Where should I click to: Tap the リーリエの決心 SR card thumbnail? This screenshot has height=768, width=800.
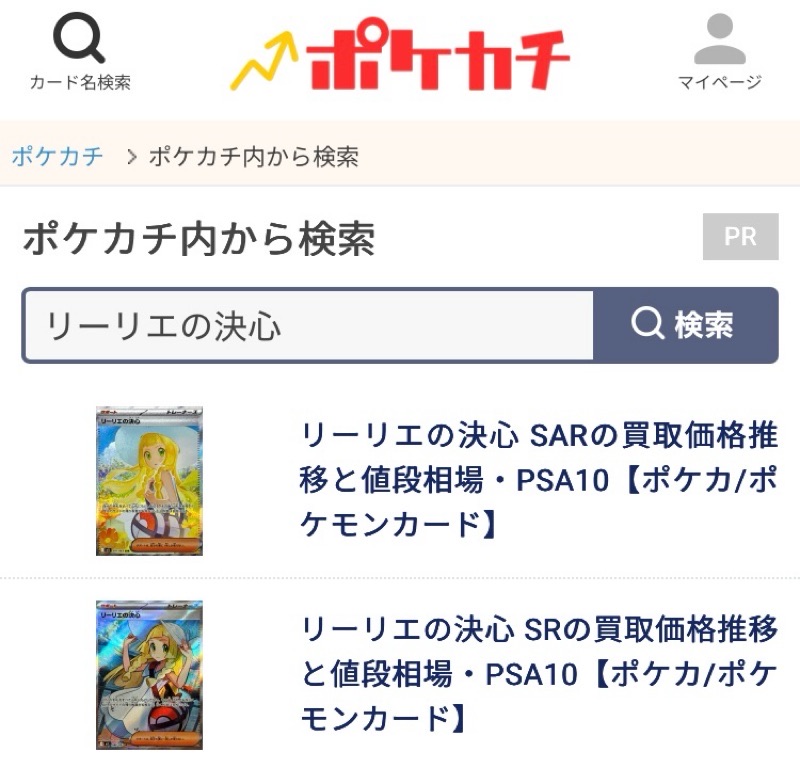point(149,675)
